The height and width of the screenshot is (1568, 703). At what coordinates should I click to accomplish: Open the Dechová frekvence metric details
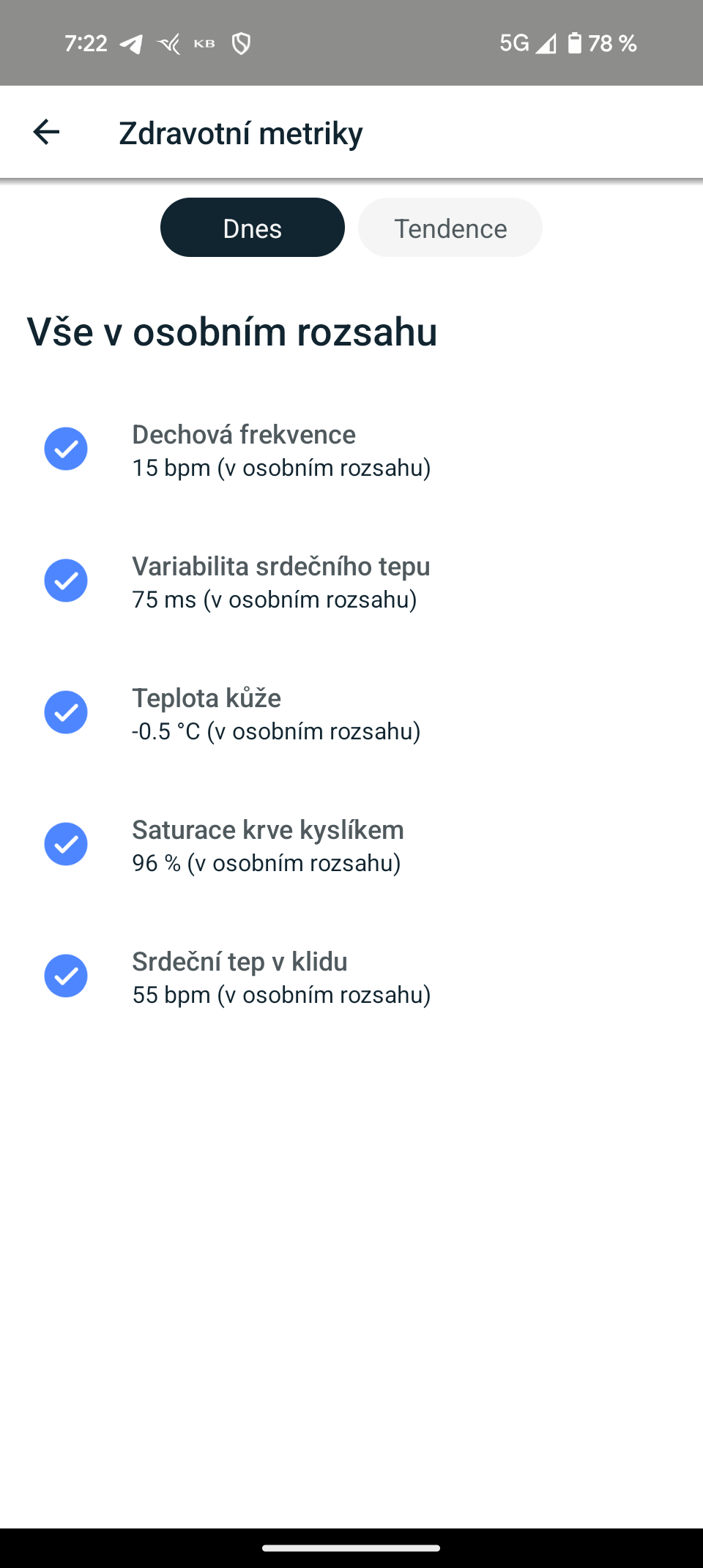282,449
